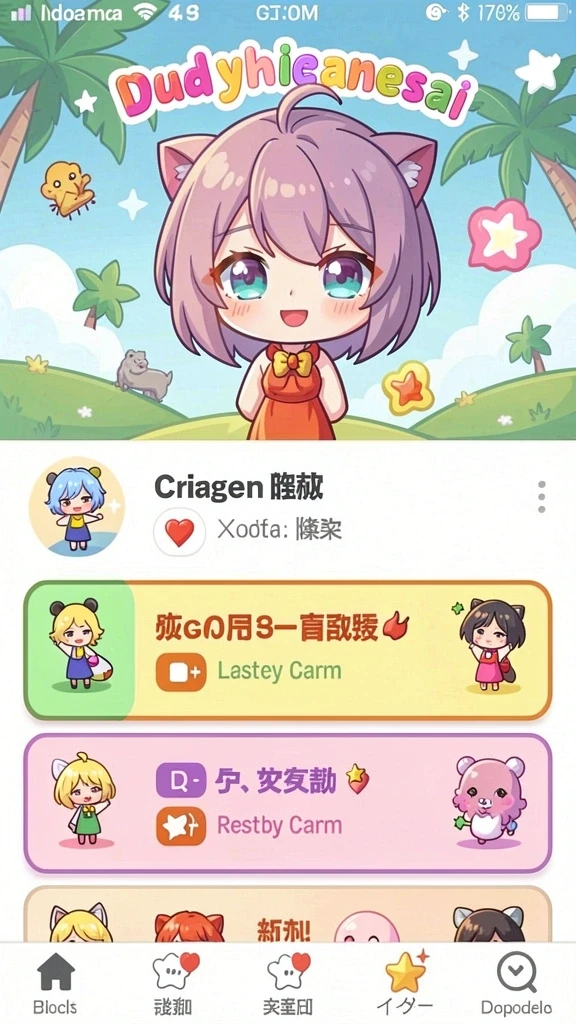Image resolution: width=576 pixels, height=1024 pixels.
Task: Switch to the middle tab with heart bubble
Action: [x=288, y=984]
